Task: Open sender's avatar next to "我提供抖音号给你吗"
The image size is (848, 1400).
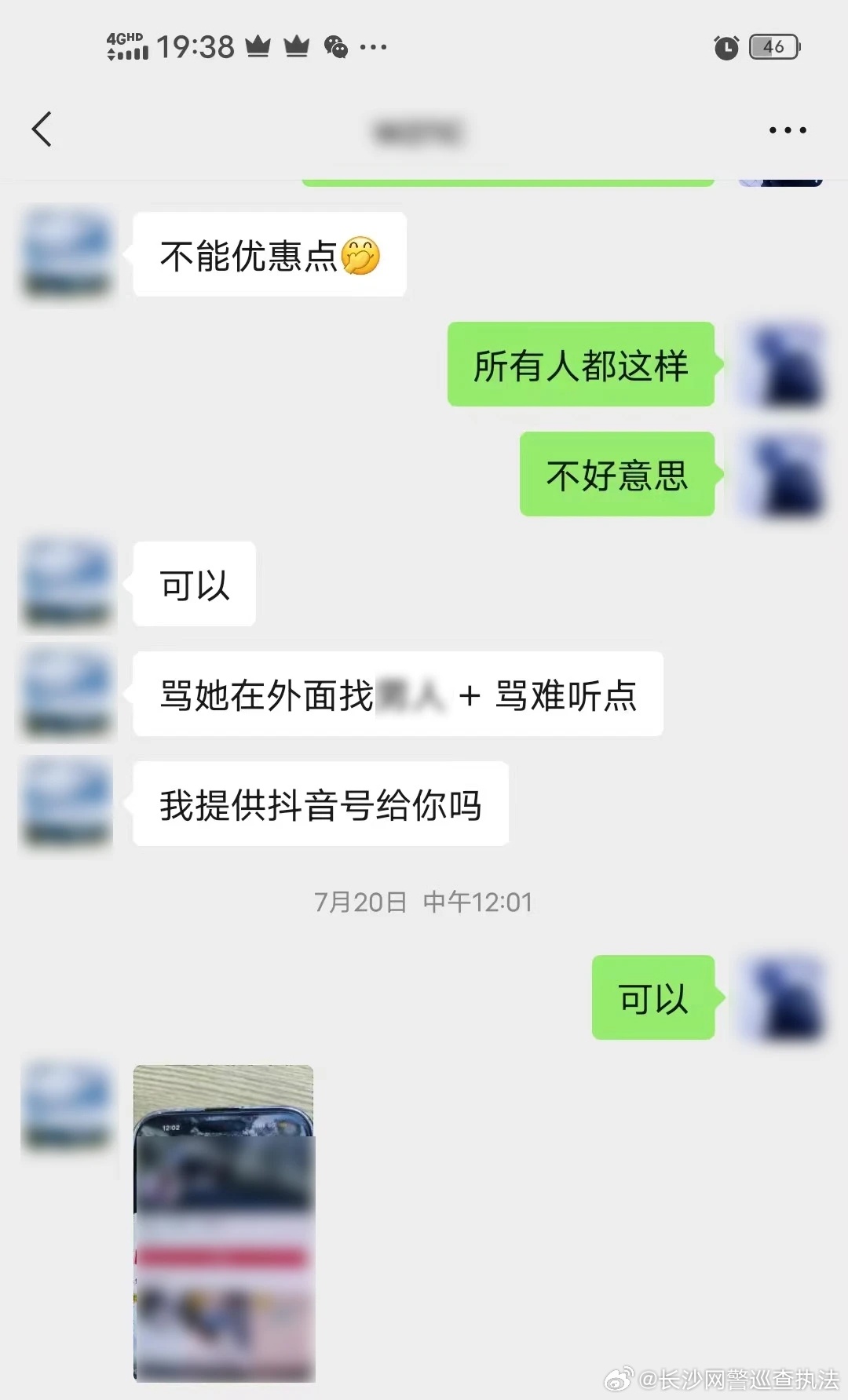Action: [67, 804]
